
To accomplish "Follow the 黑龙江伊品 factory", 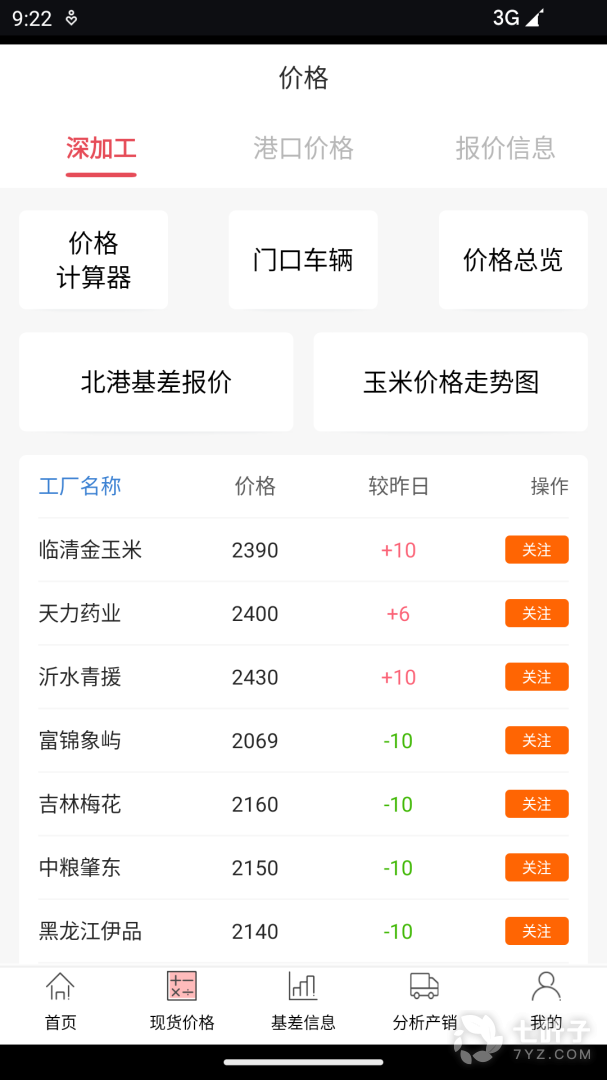I will coord(536,931).
